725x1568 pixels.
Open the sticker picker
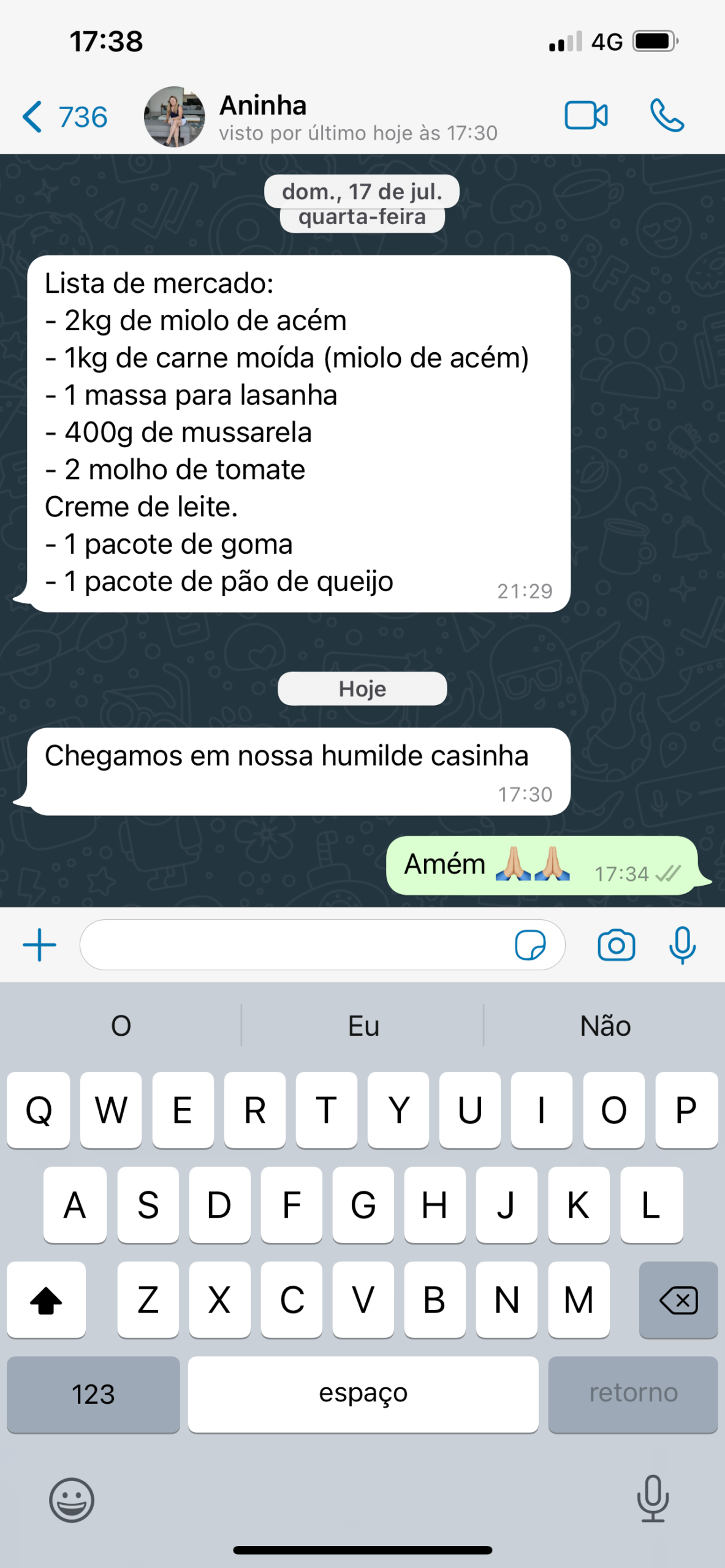530,945
